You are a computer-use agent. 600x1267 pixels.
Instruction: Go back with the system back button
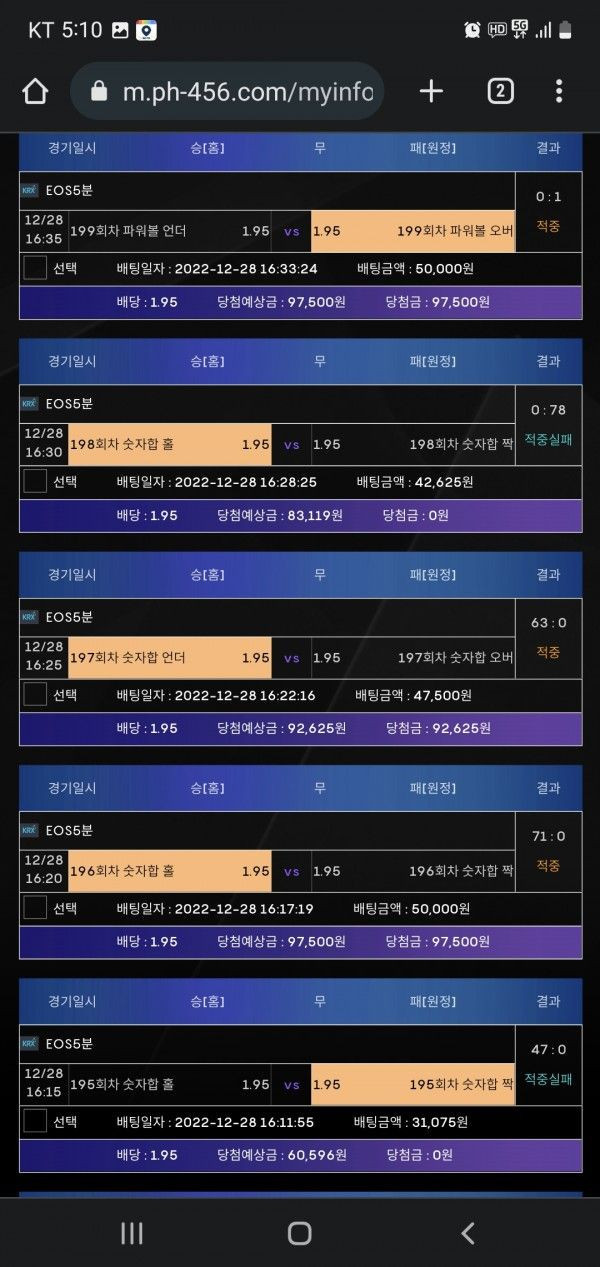tap(467, 1233)
